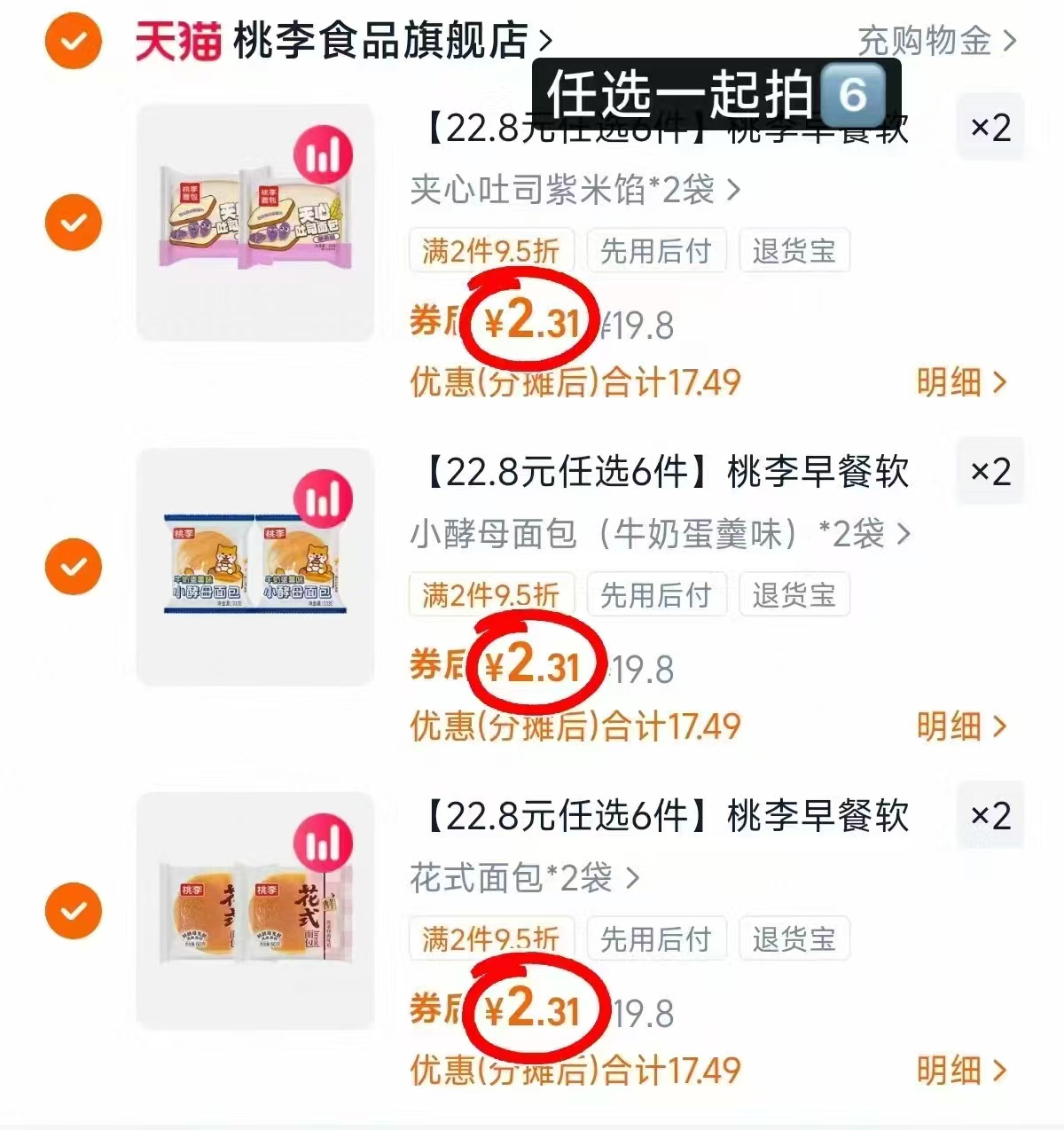Tap the ×2 quantity label on 小酵母面包 item
Screen dimensions: 1064x1130
click(x=990, y=471)
